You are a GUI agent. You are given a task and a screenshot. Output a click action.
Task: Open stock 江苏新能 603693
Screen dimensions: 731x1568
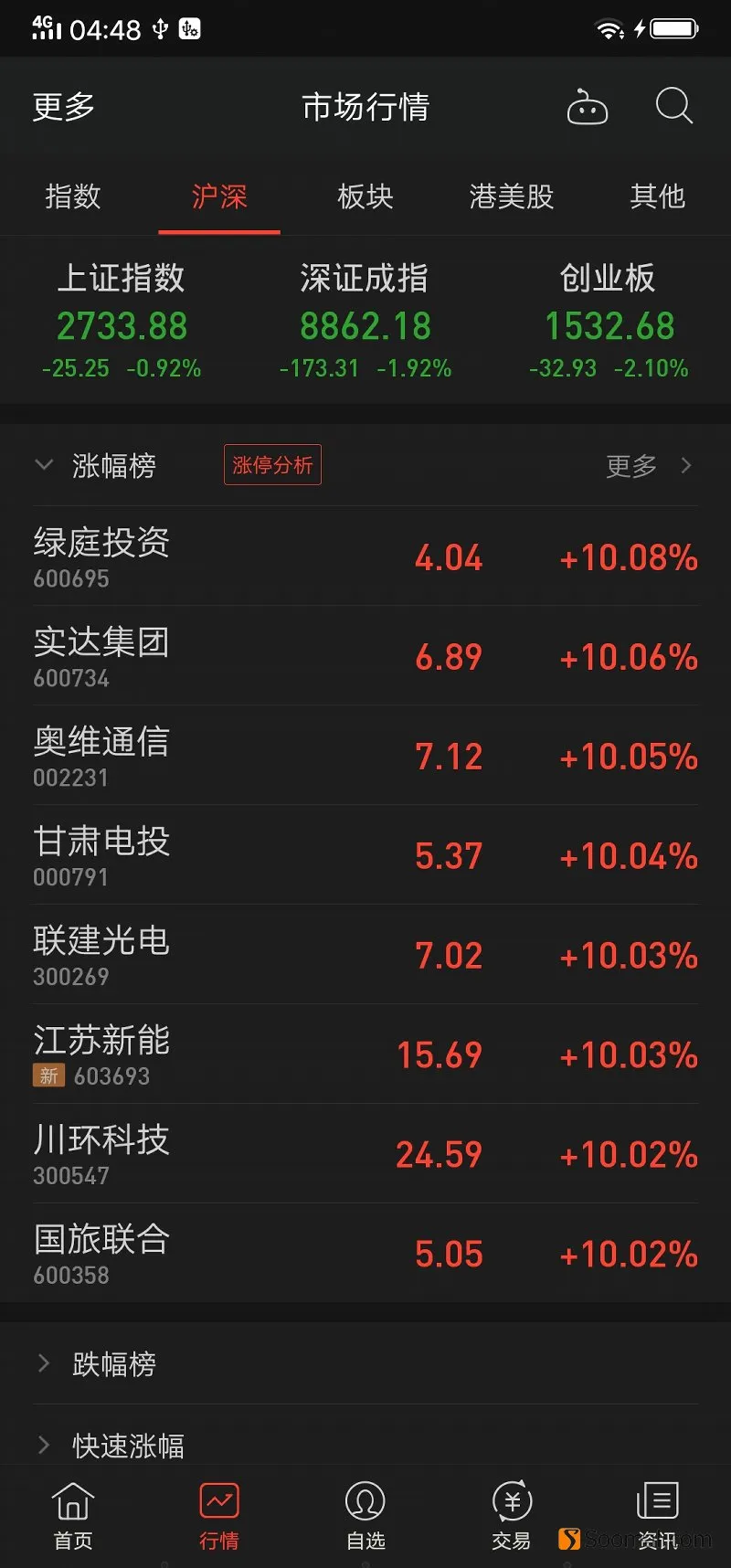pyautogui.click(x=365, y=1054)
